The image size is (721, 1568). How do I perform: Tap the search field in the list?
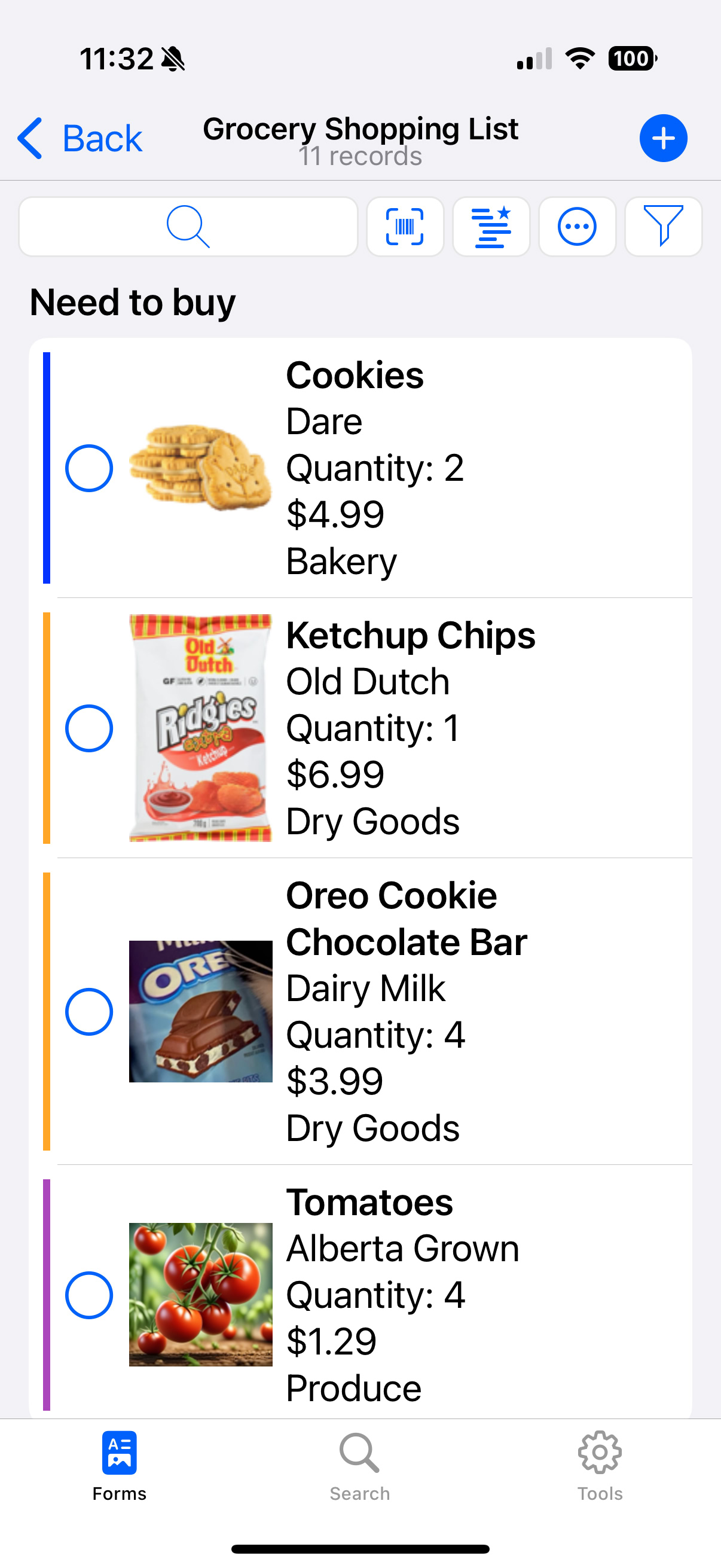pyautogui.click(x=188, y=227)
